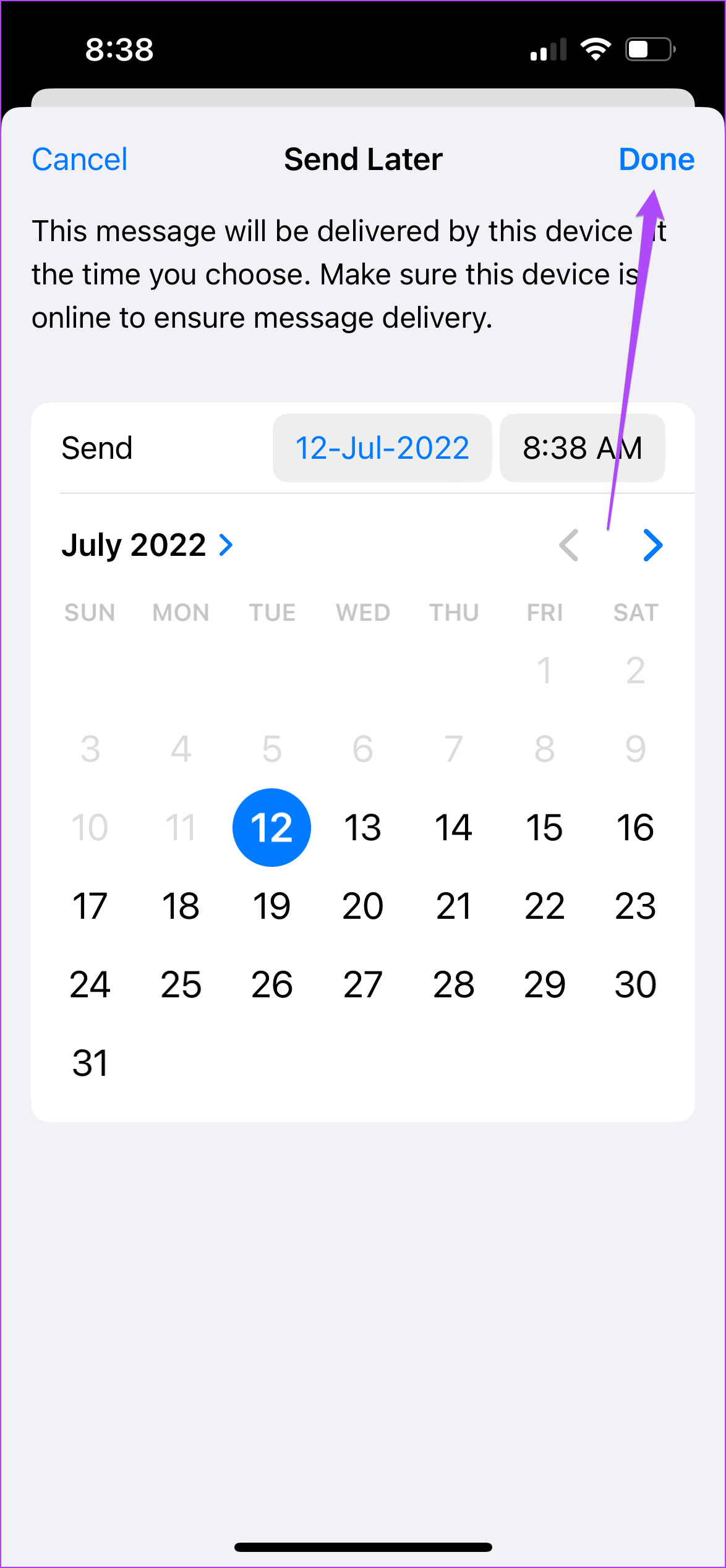Pick July 21 on the calendar

[453, 906]
